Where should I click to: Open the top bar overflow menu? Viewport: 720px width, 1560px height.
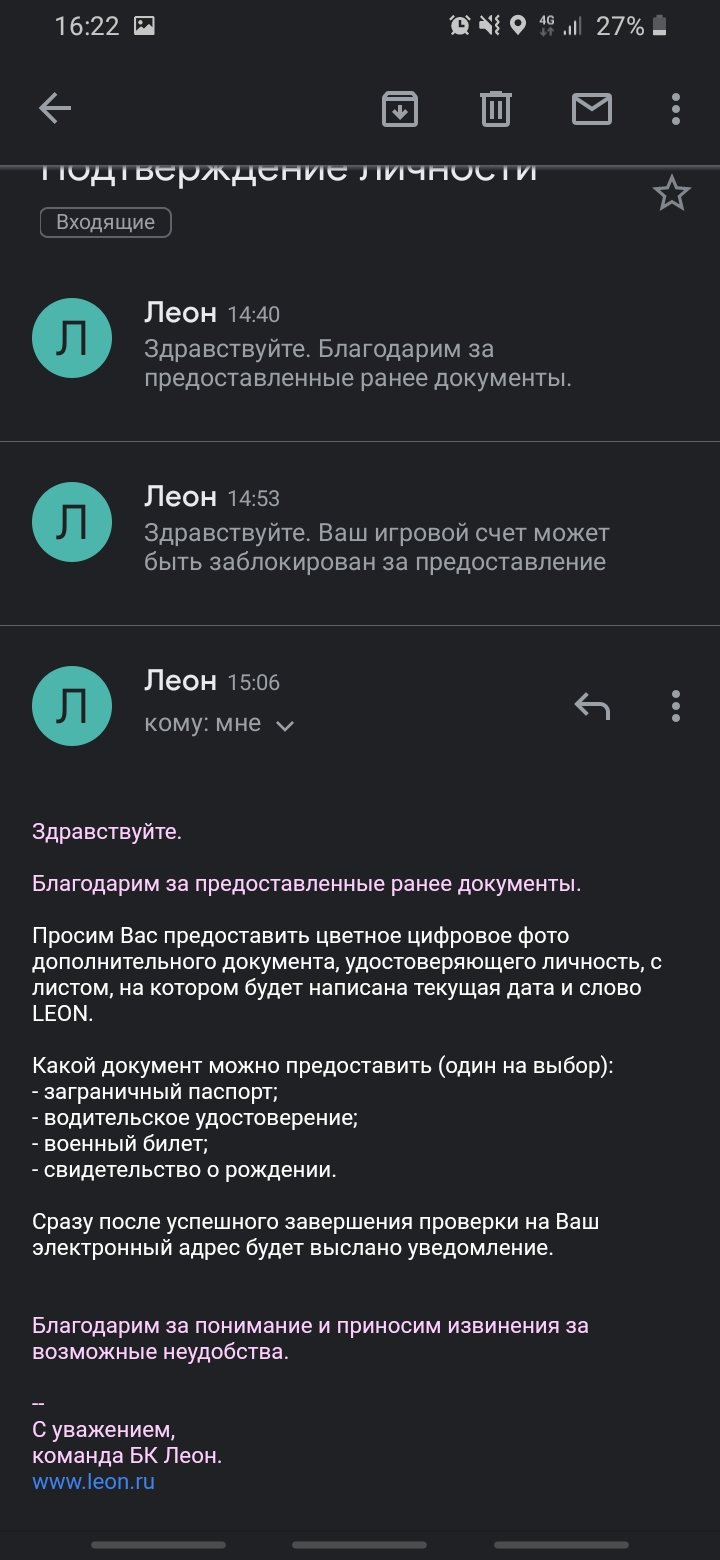click(676, 108)
